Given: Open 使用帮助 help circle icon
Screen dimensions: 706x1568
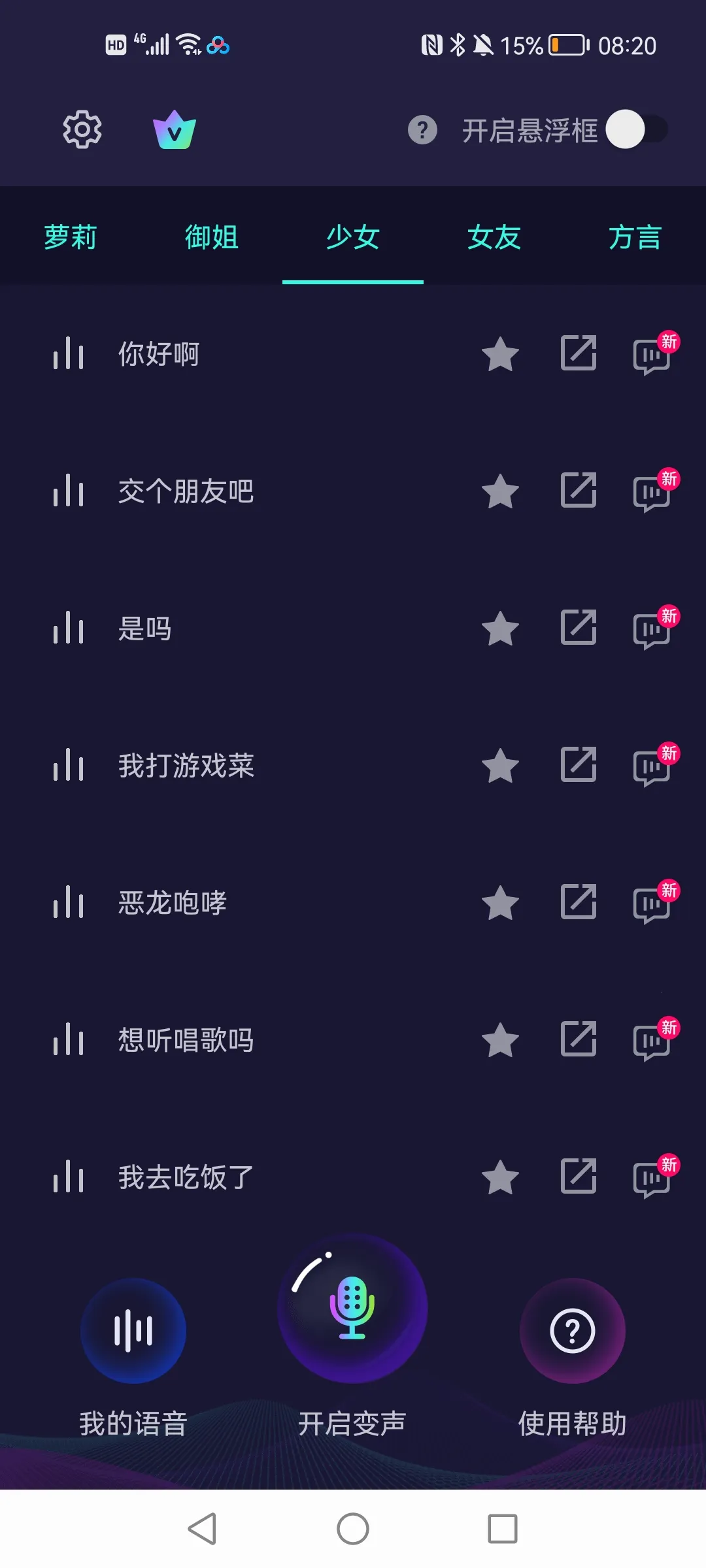Looking at the screenshot, I should point(573,1330).
